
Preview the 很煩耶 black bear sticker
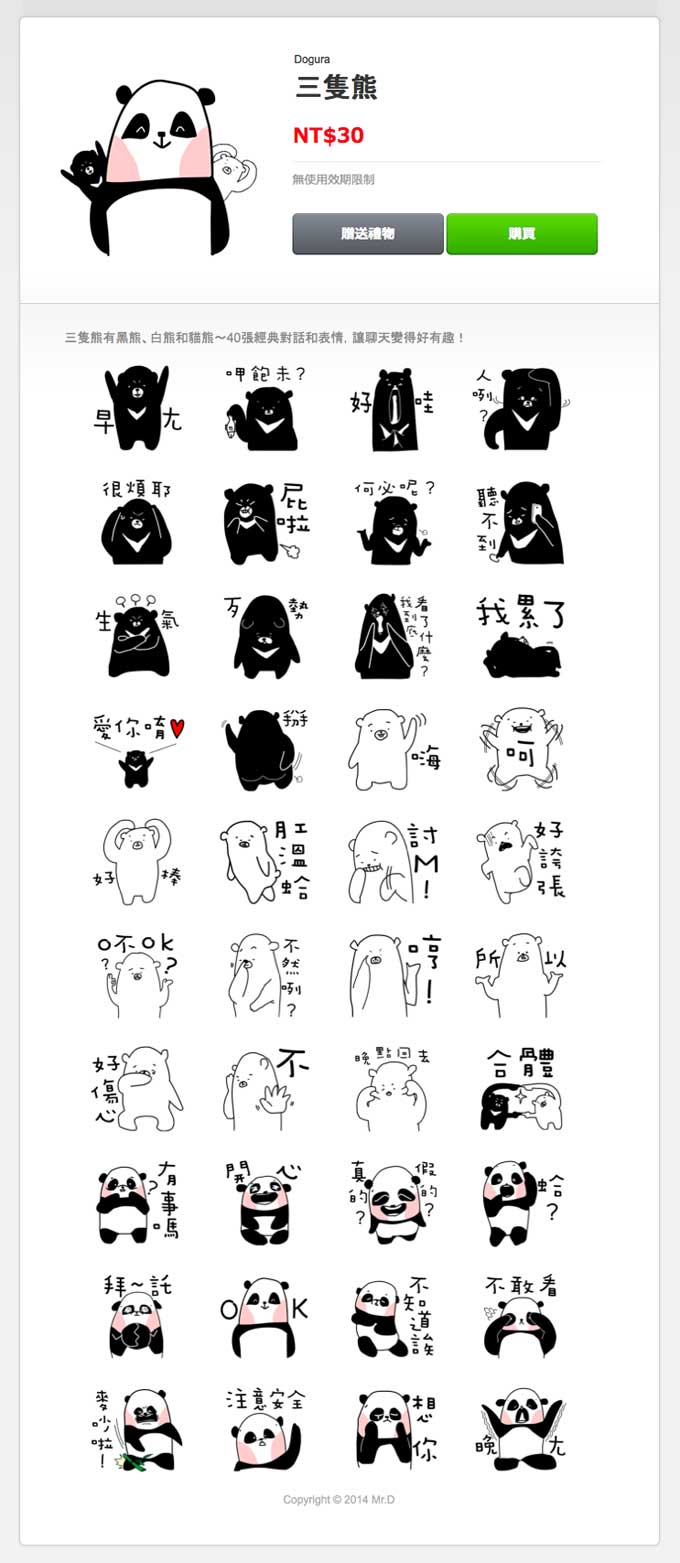[138, 523]
